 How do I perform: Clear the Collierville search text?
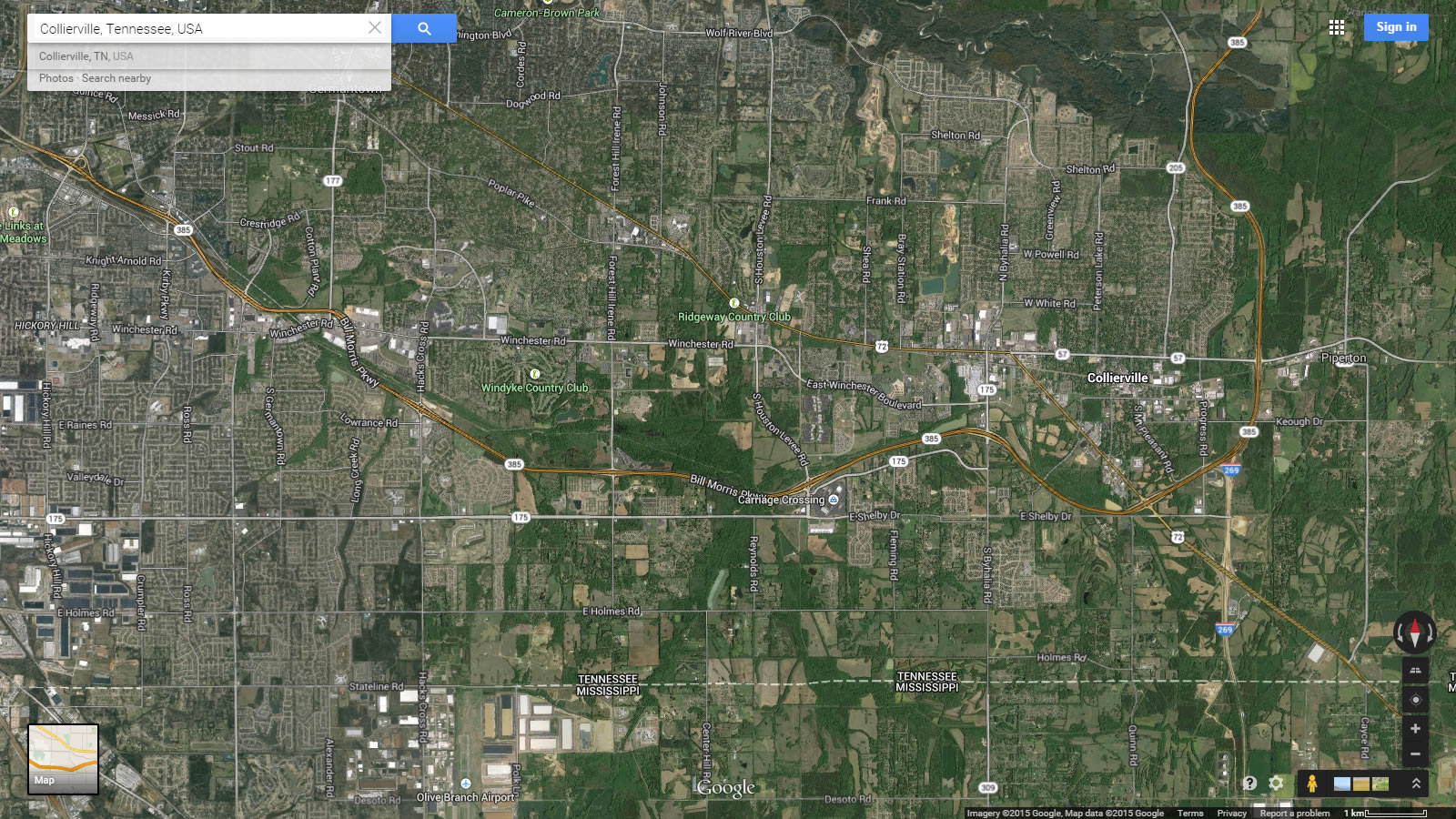point(374,28)
